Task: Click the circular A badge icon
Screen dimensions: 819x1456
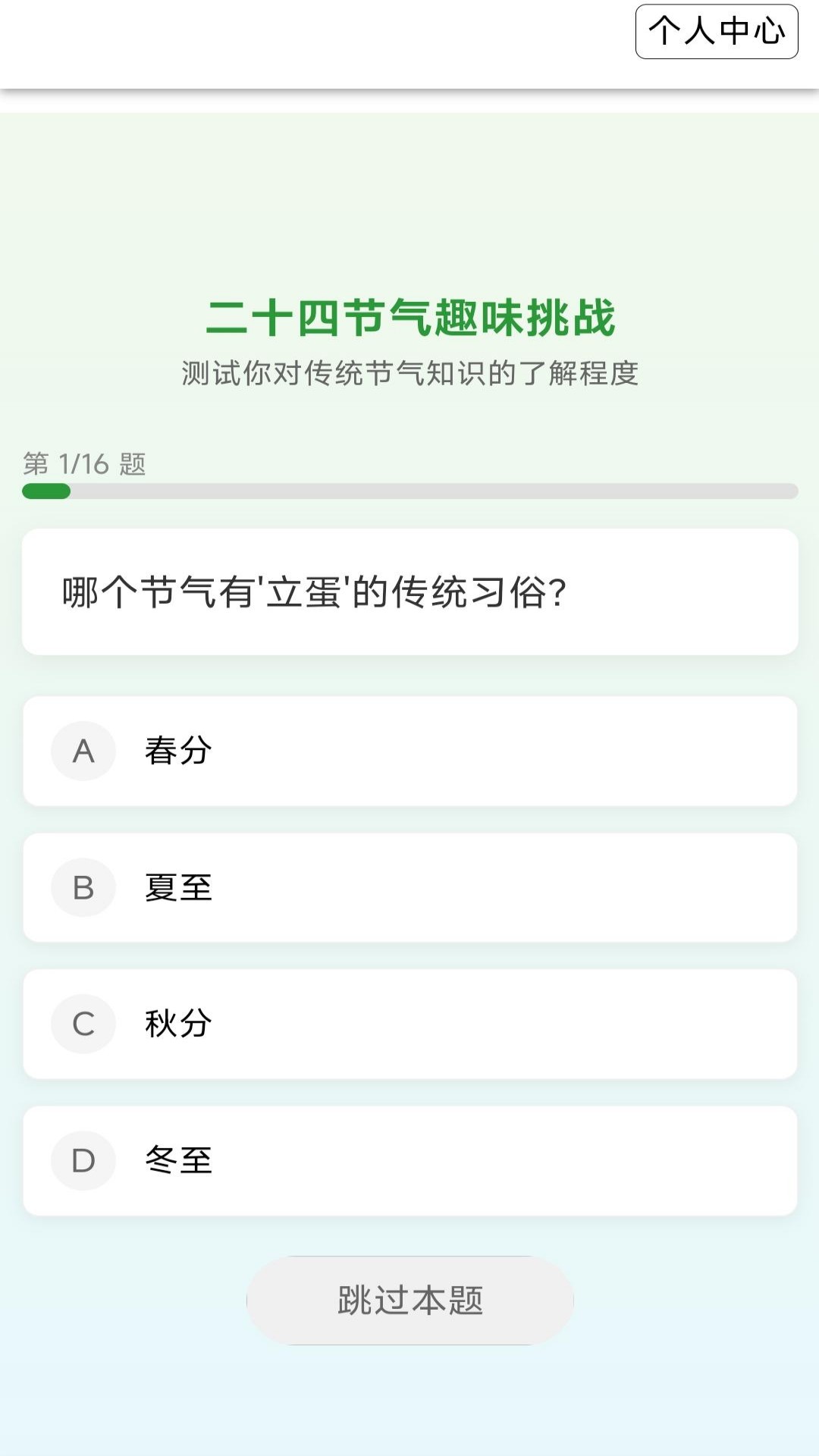Action: pos(83,751)
